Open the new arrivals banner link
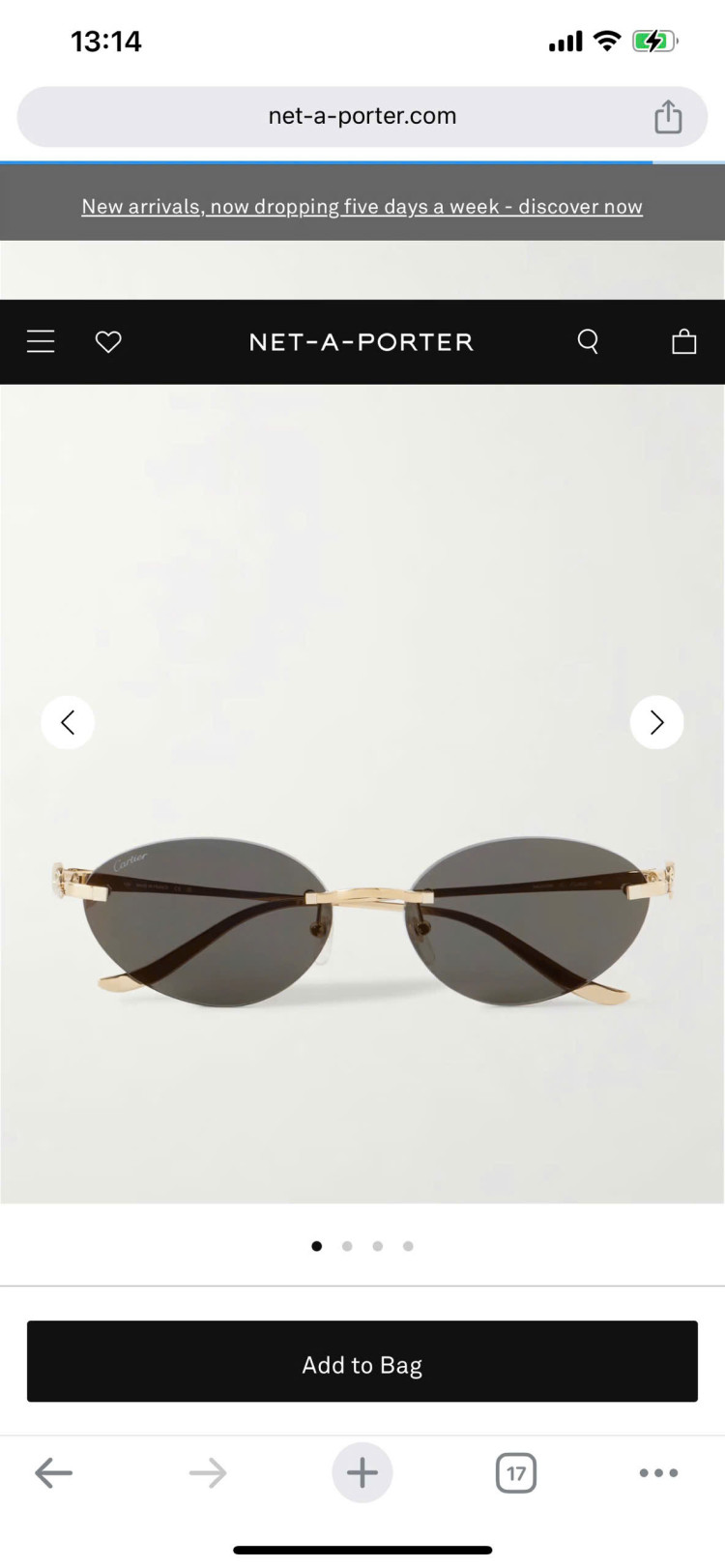 [362, 206]
